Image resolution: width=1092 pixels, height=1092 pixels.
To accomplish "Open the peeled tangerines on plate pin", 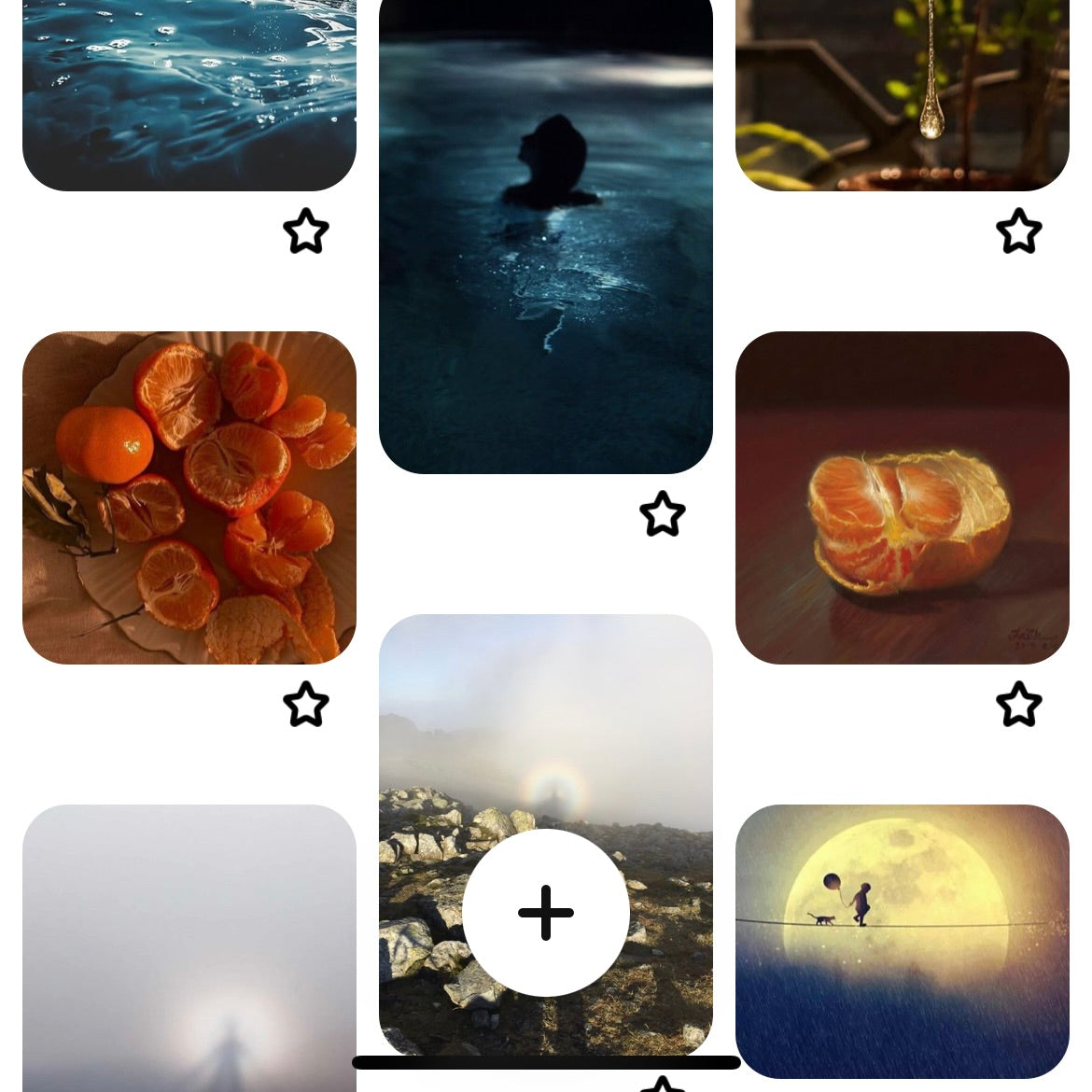I will [189, 497].
